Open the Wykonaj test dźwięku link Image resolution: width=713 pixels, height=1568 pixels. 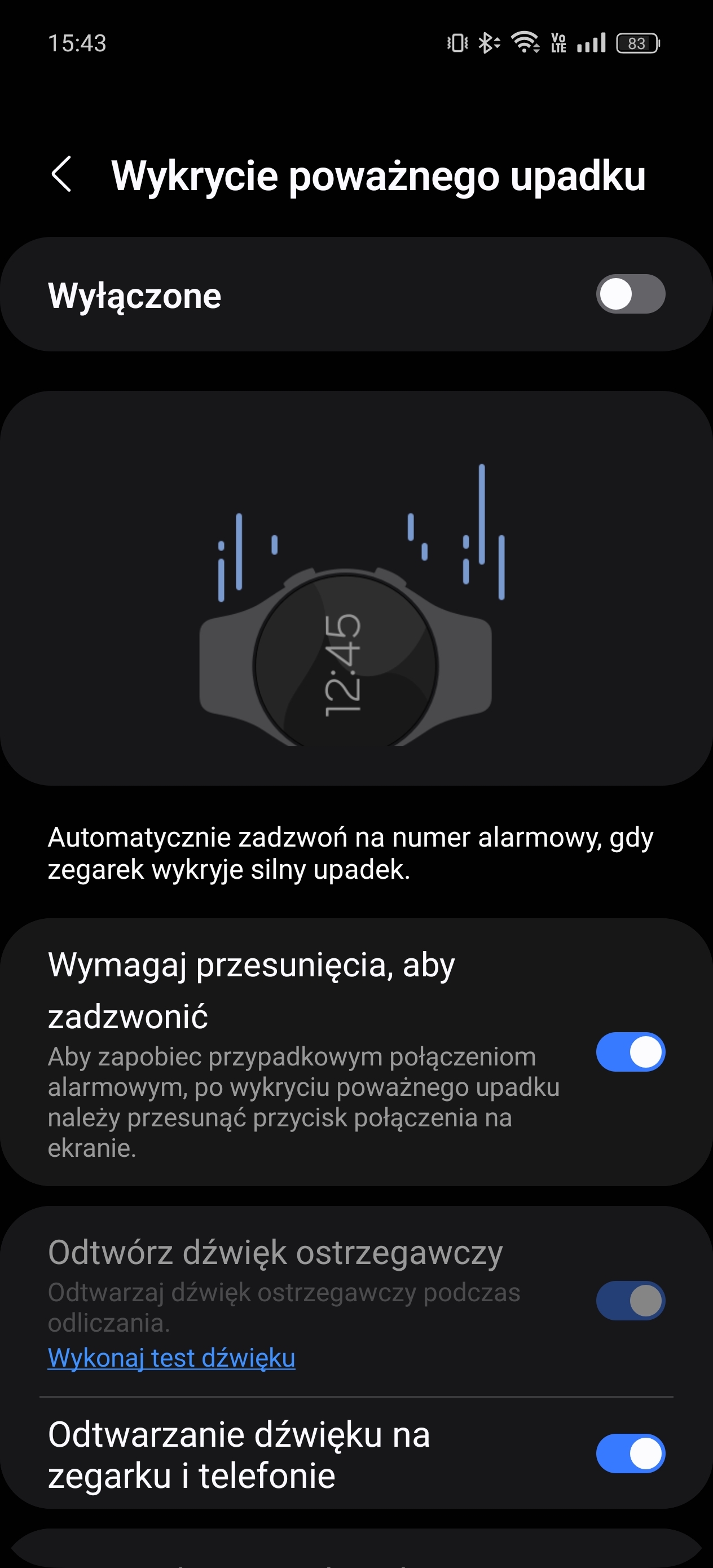[x=171, y=1358]
